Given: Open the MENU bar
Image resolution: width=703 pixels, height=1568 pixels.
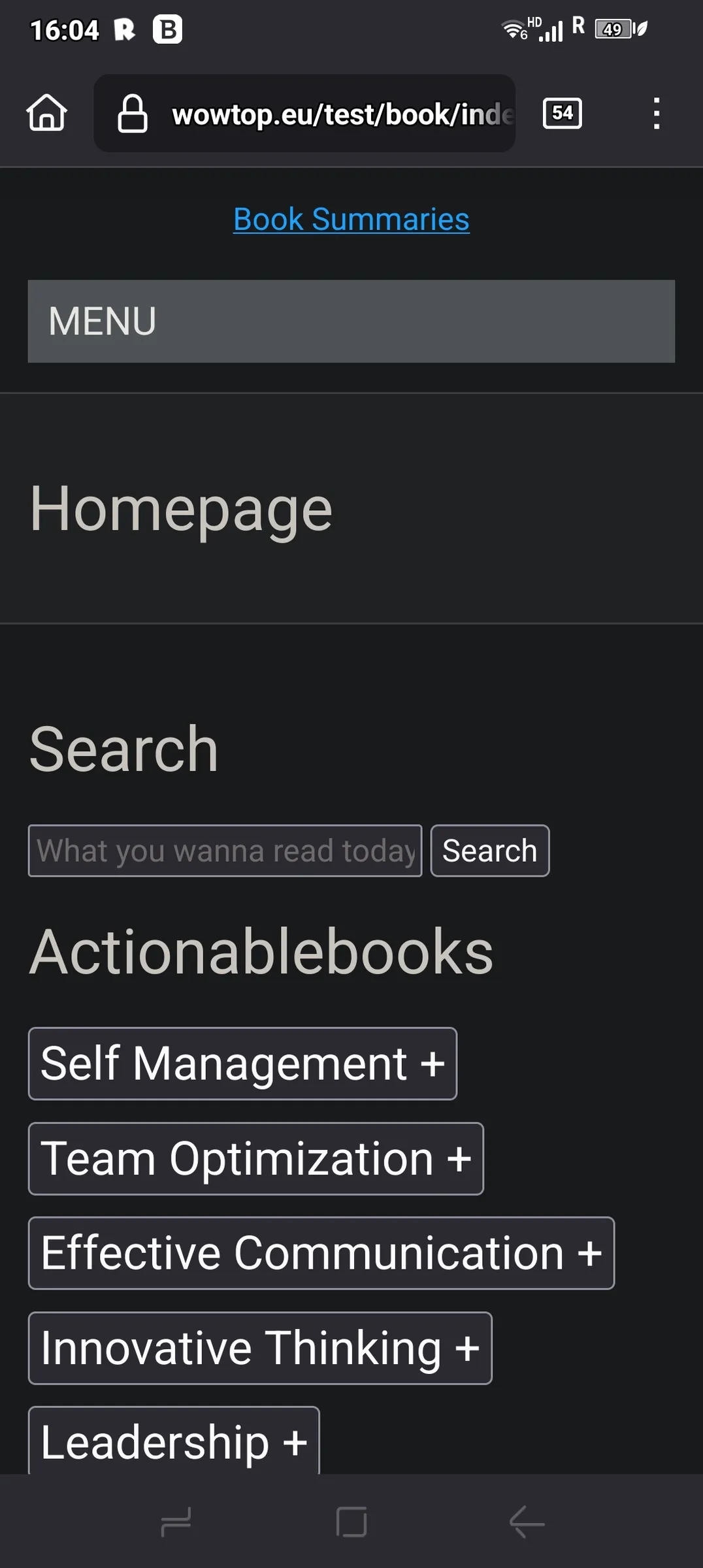Looking at the screenshot, I should (x=351, y=321).
